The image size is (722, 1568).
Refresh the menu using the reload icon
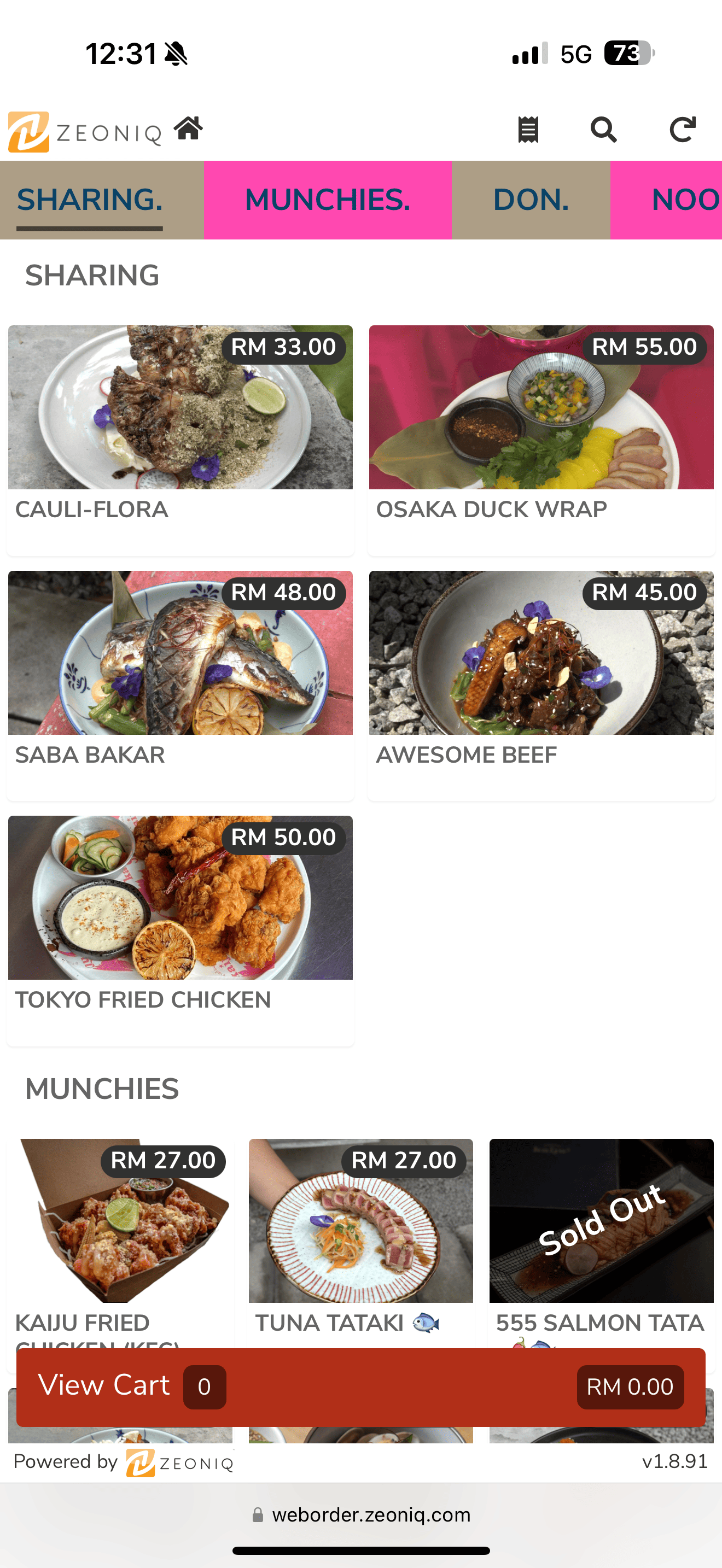tap(682, 129)
